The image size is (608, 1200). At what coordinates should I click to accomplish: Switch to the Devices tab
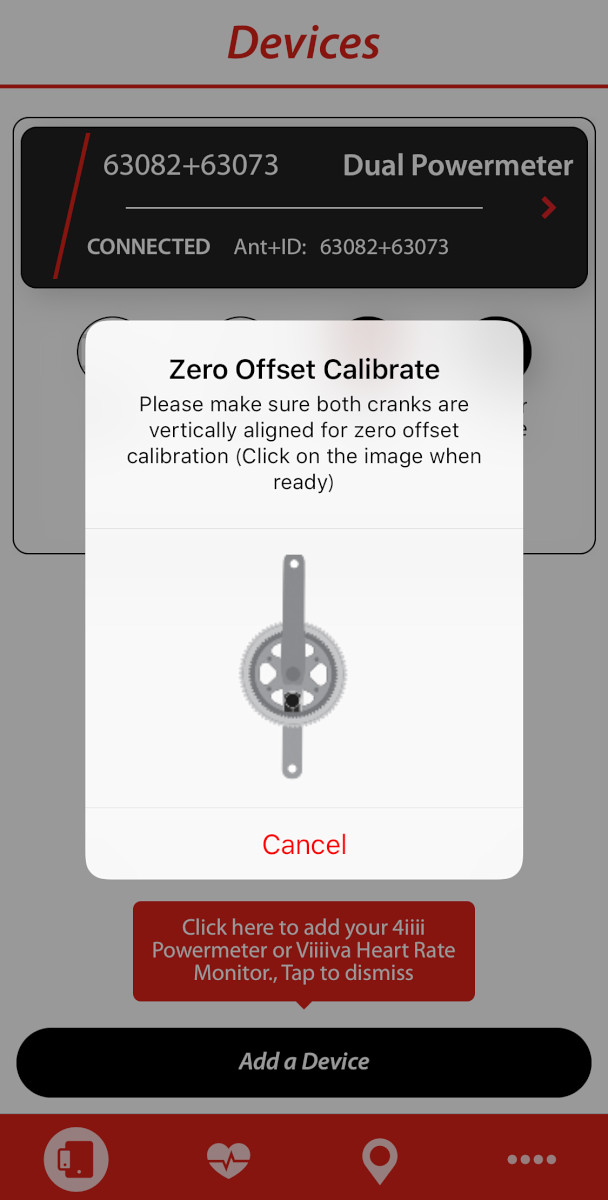(76, 1159)
